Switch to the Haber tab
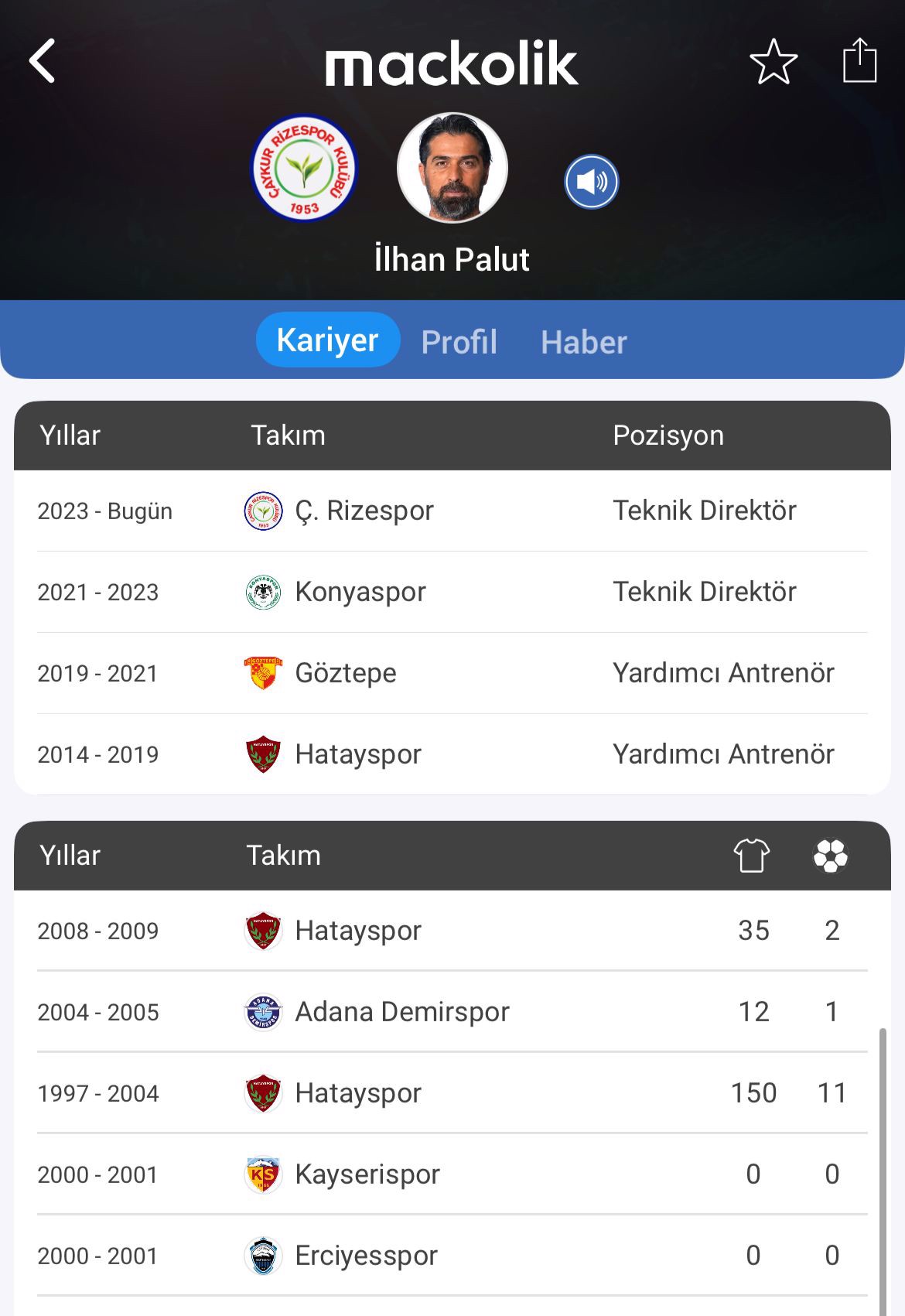The height and width of the screenshot is (1316, 905). tap(583, 342)
